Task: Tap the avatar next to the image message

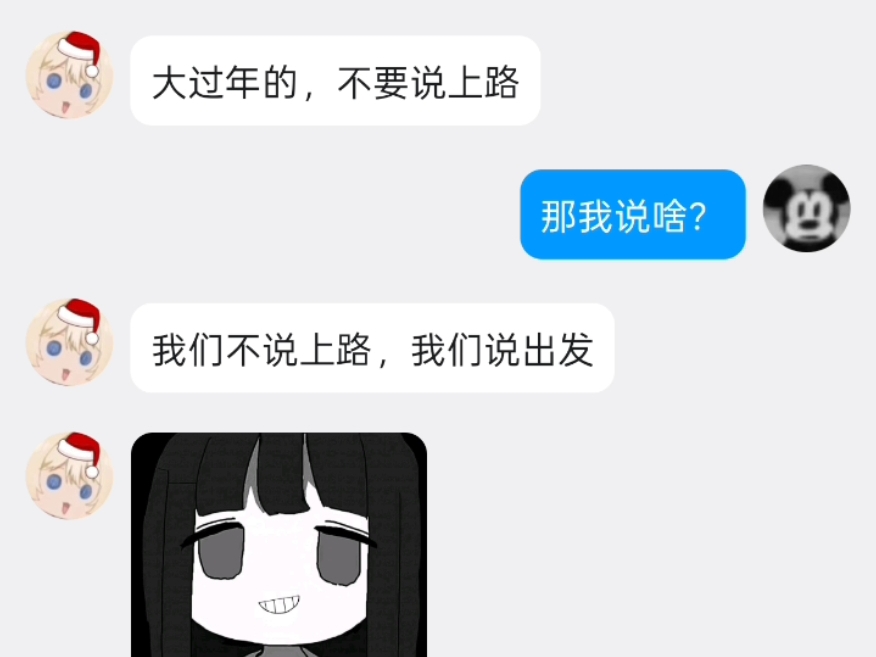Action: pos(69,476)
